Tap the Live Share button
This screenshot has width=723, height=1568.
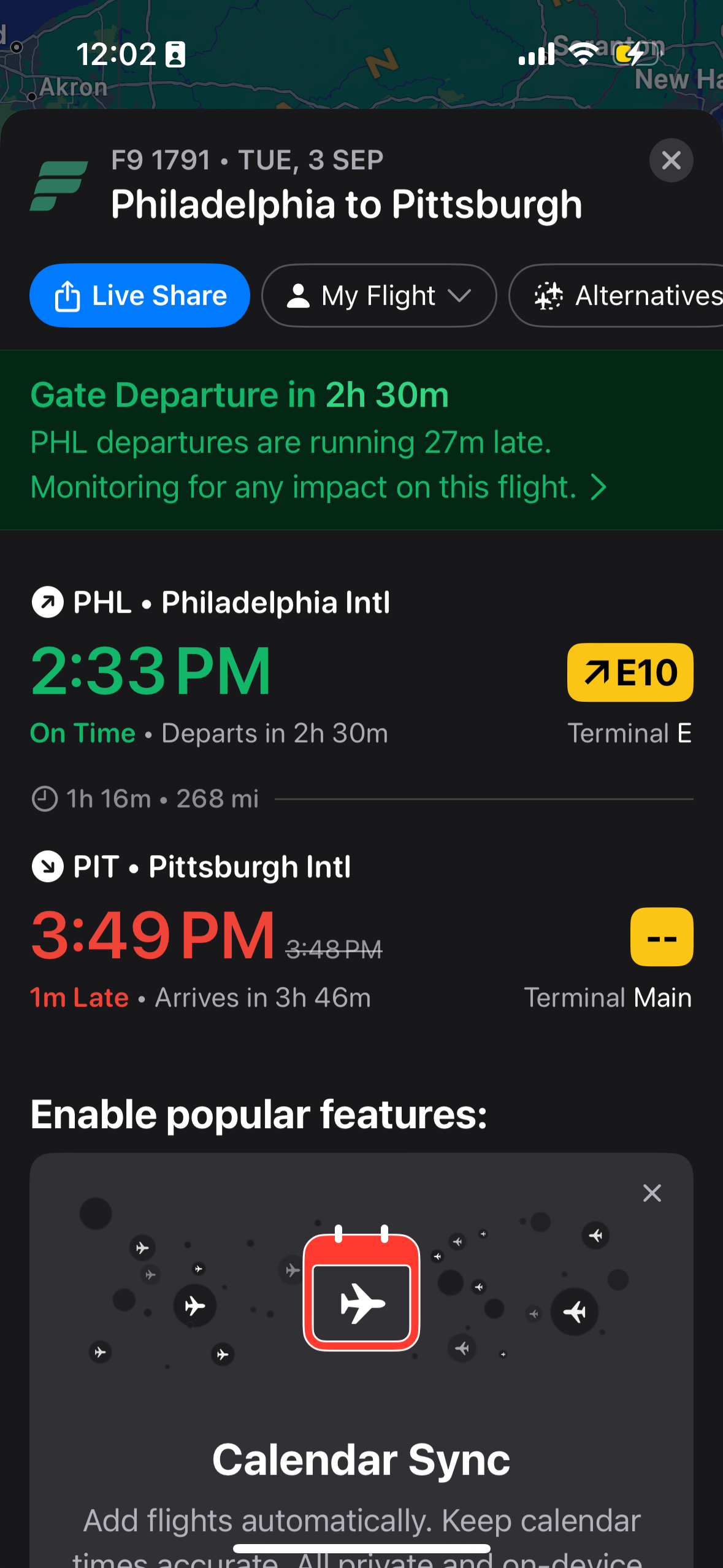[x=139, y=295]
